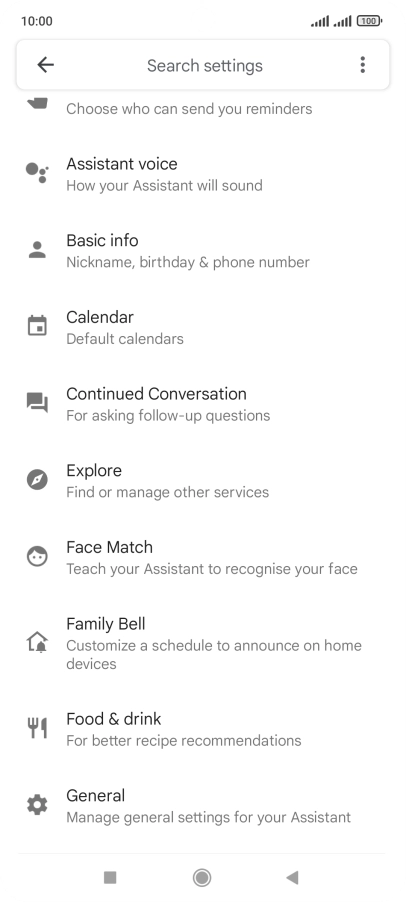This screenshot has width=406, height=902.
Task: Open Face Match setup
Action: 203,557
